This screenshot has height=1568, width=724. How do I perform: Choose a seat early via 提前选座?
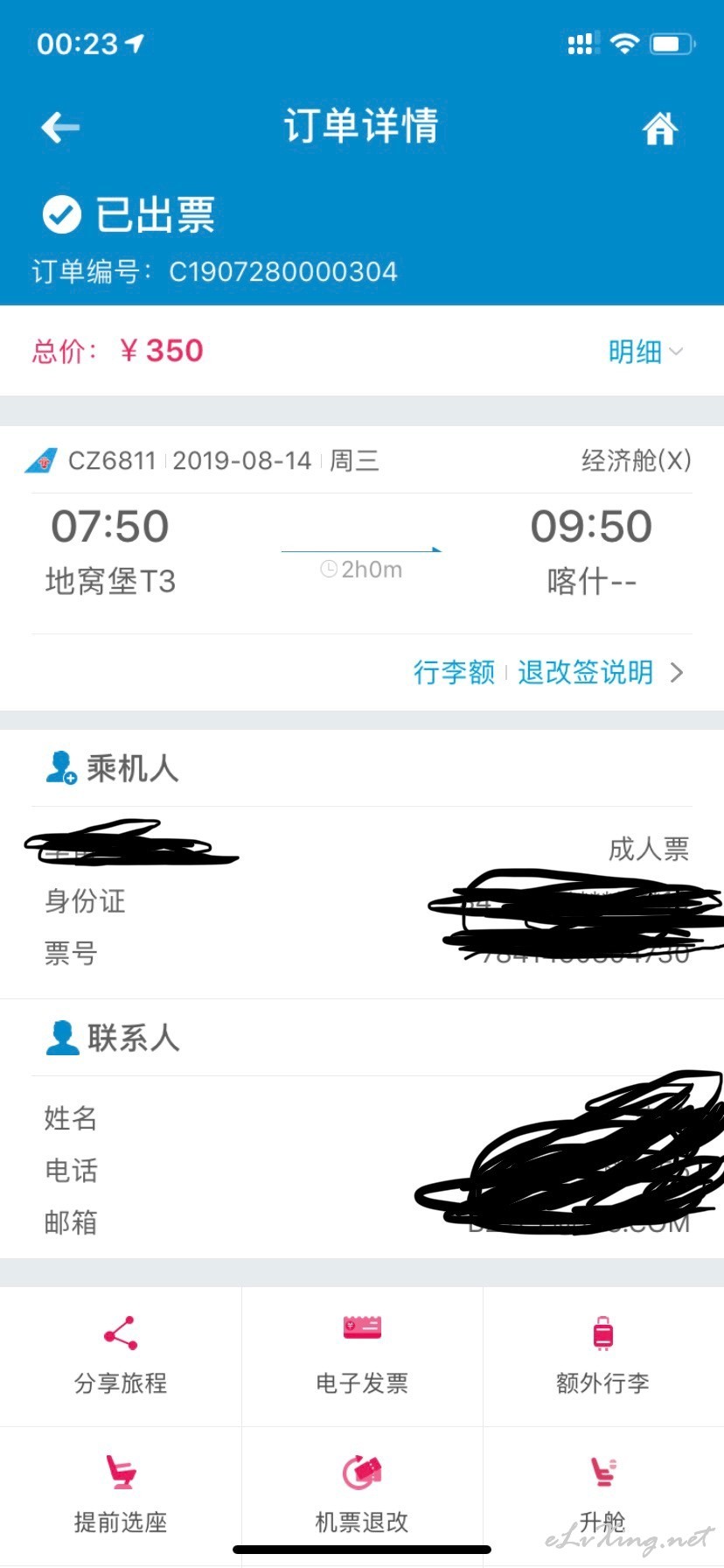tap(121, 1495)
